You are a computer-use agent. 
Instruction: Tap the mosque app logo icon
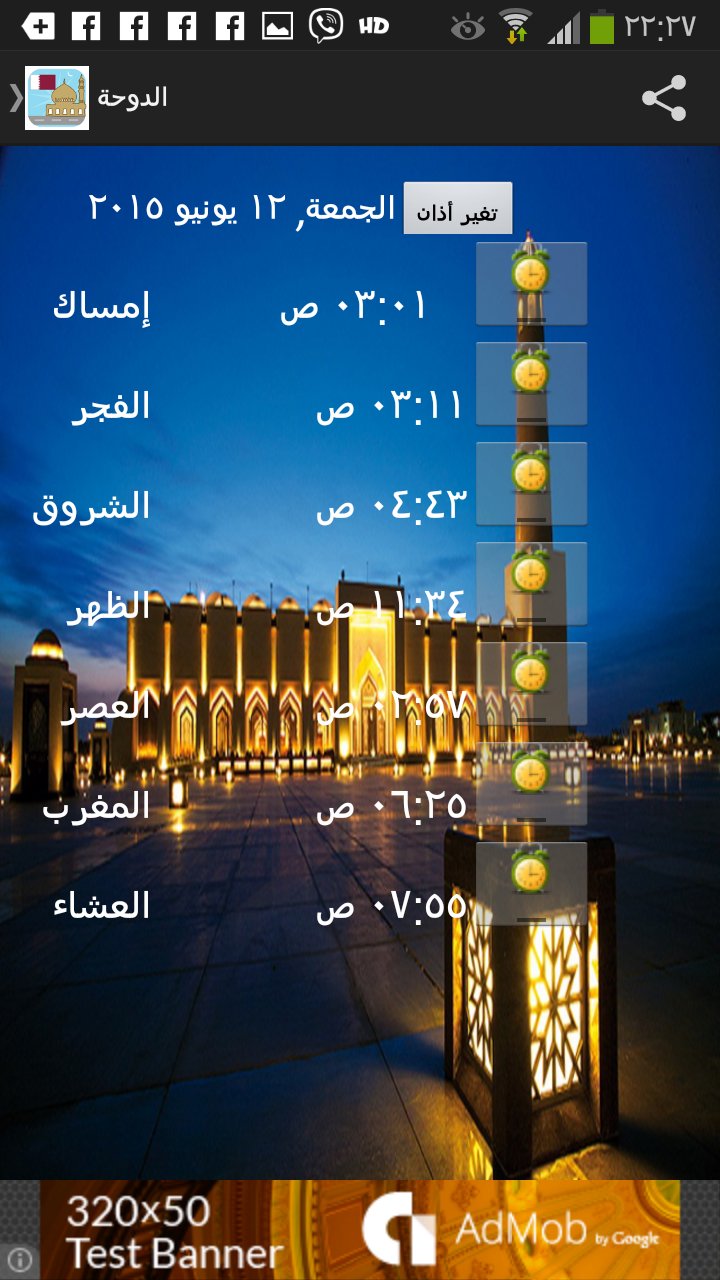click(56, 96)
